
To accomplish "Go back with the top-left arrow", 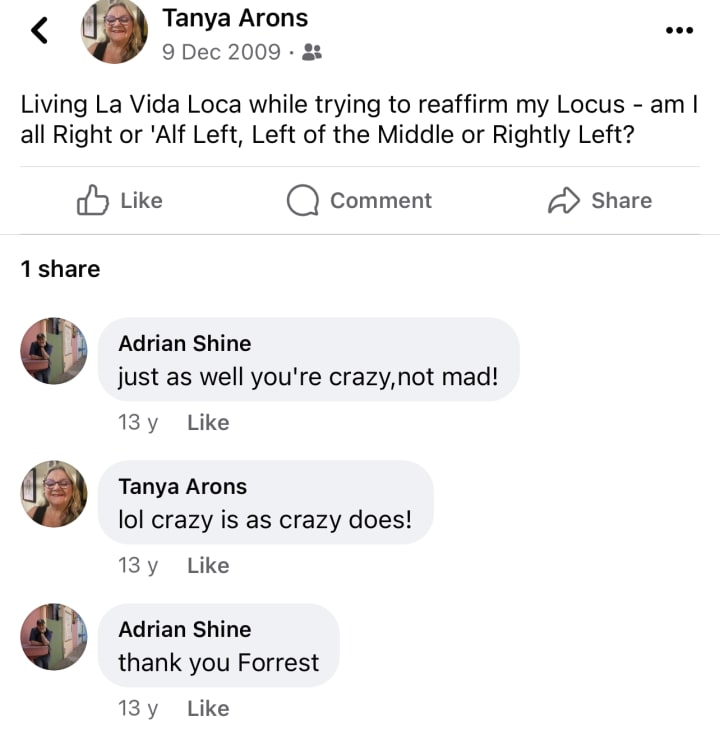I will [40, 31].
